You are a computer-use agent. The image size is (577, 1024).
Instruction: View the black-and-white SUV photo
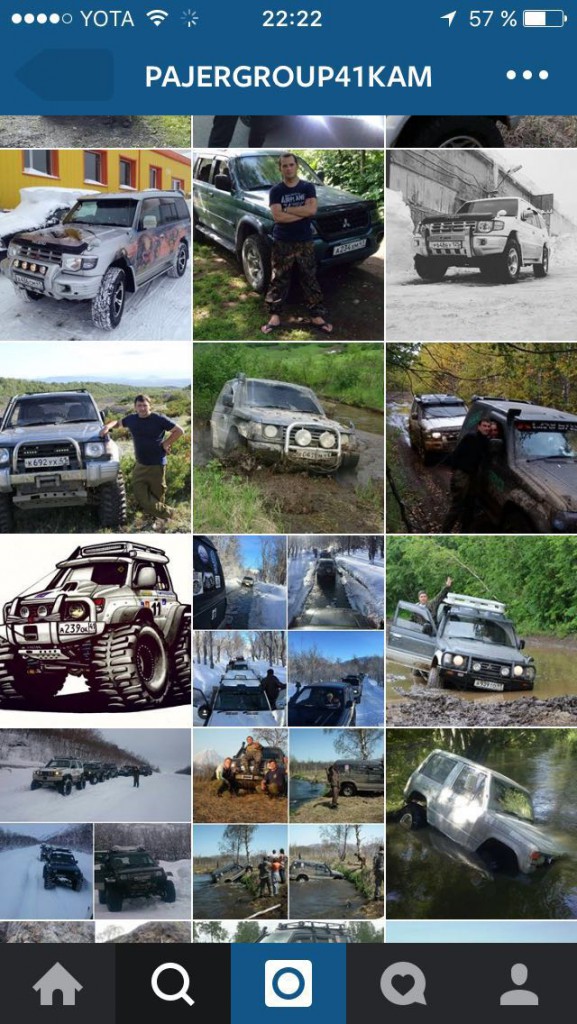[482, 245]
